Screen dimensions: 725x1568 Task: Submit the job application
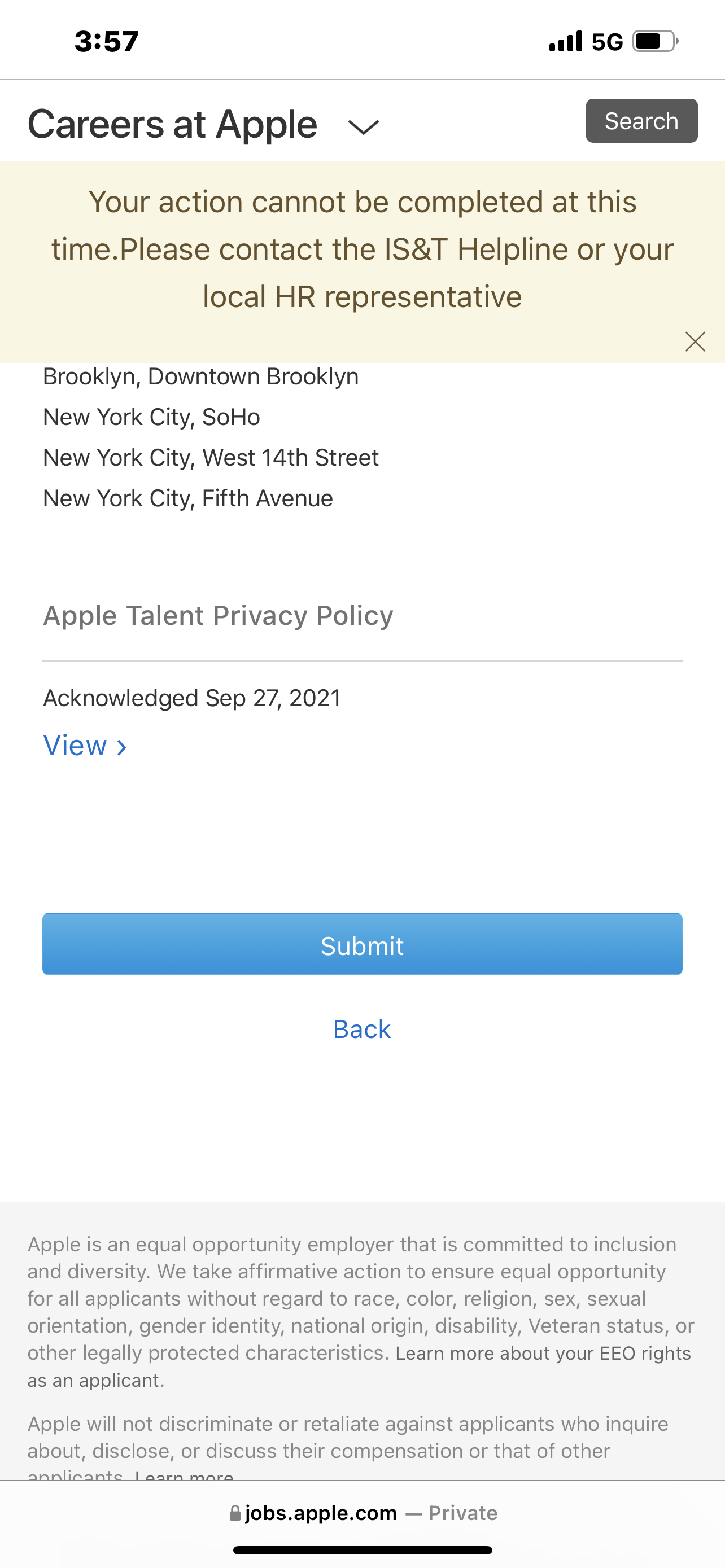[x=362, y=944]
